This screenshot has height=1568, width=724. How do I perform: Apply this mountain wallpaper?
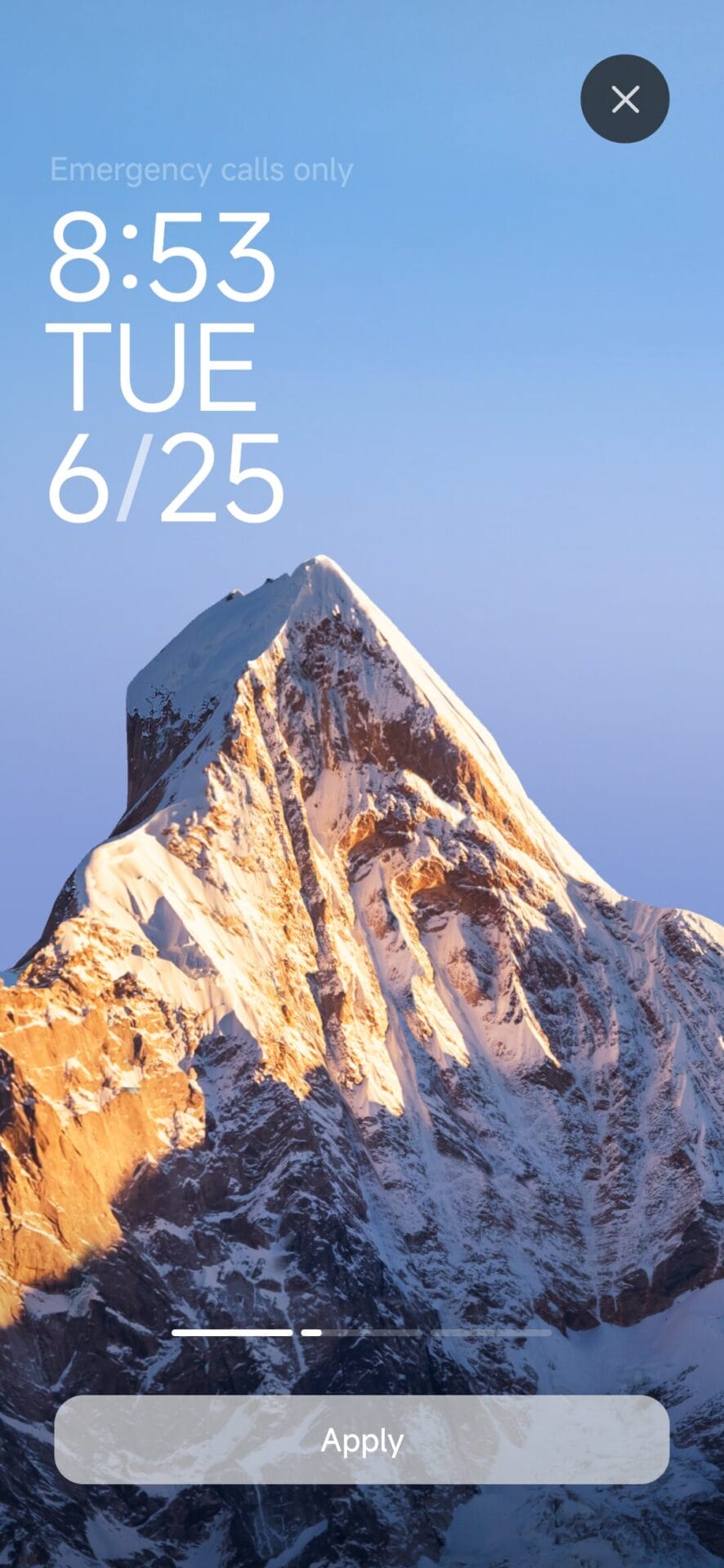click(361, 1440)
